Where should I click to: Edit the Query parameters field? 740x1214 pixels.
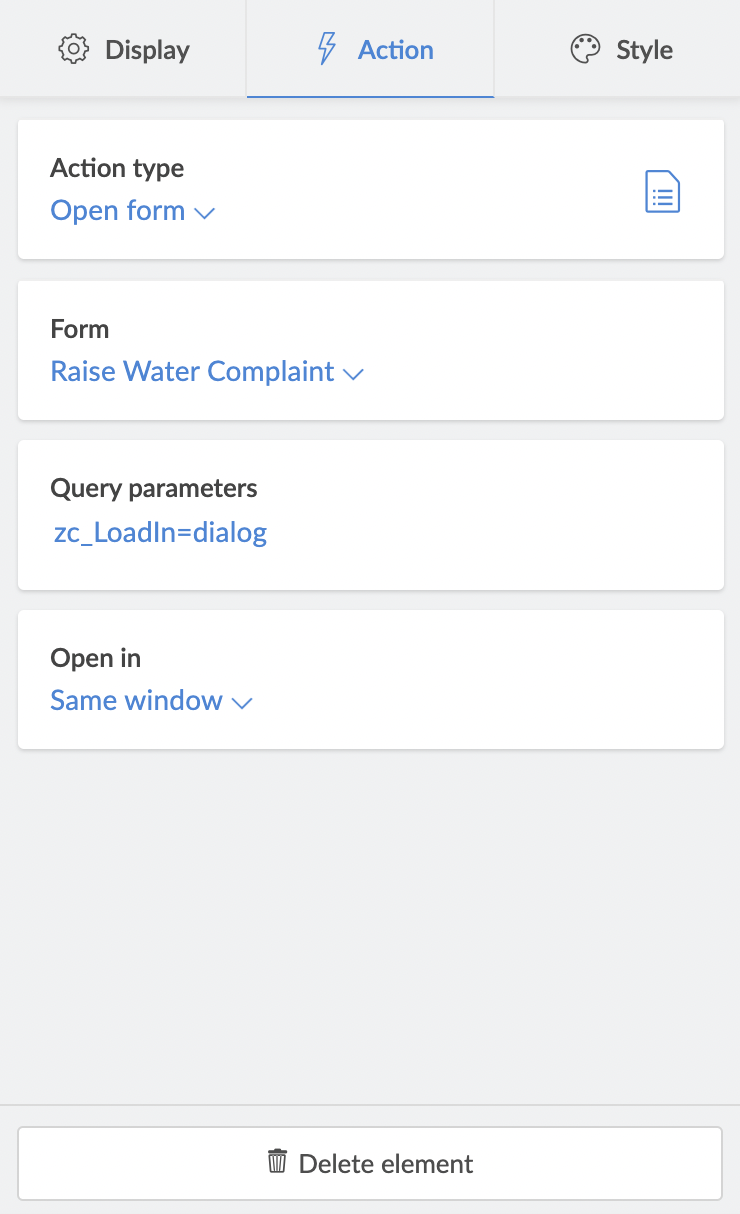[x=161, y=532]
